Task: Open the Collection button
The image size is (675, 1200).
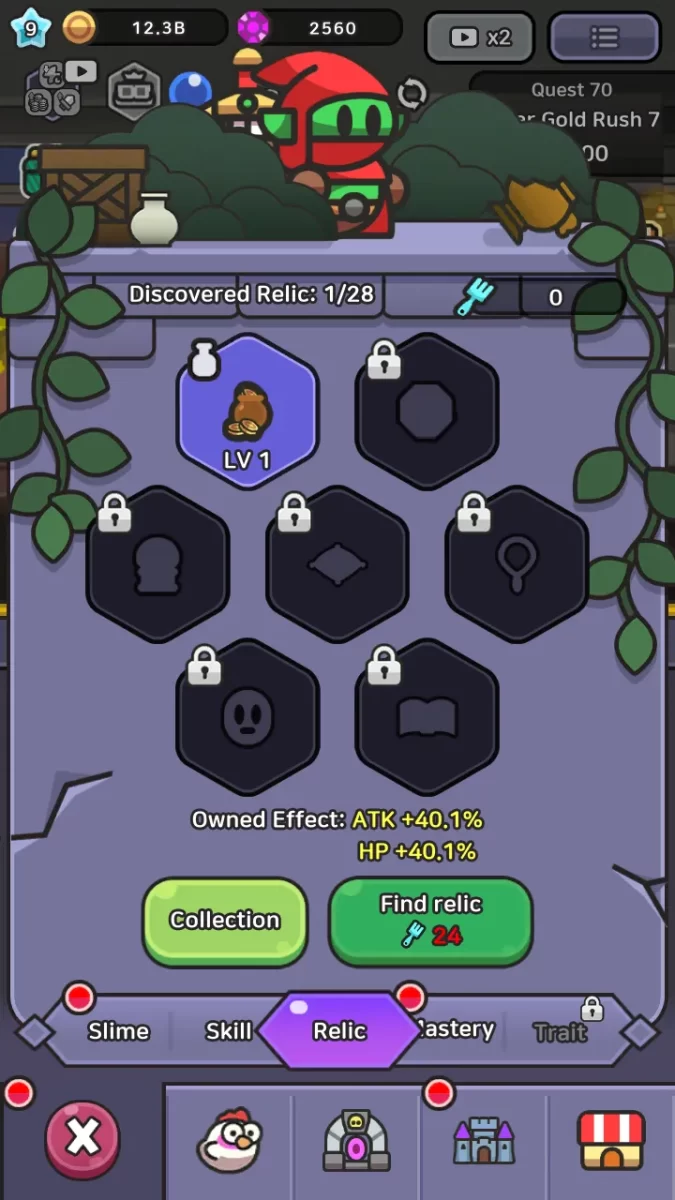Action: click(x=225, y=920)
